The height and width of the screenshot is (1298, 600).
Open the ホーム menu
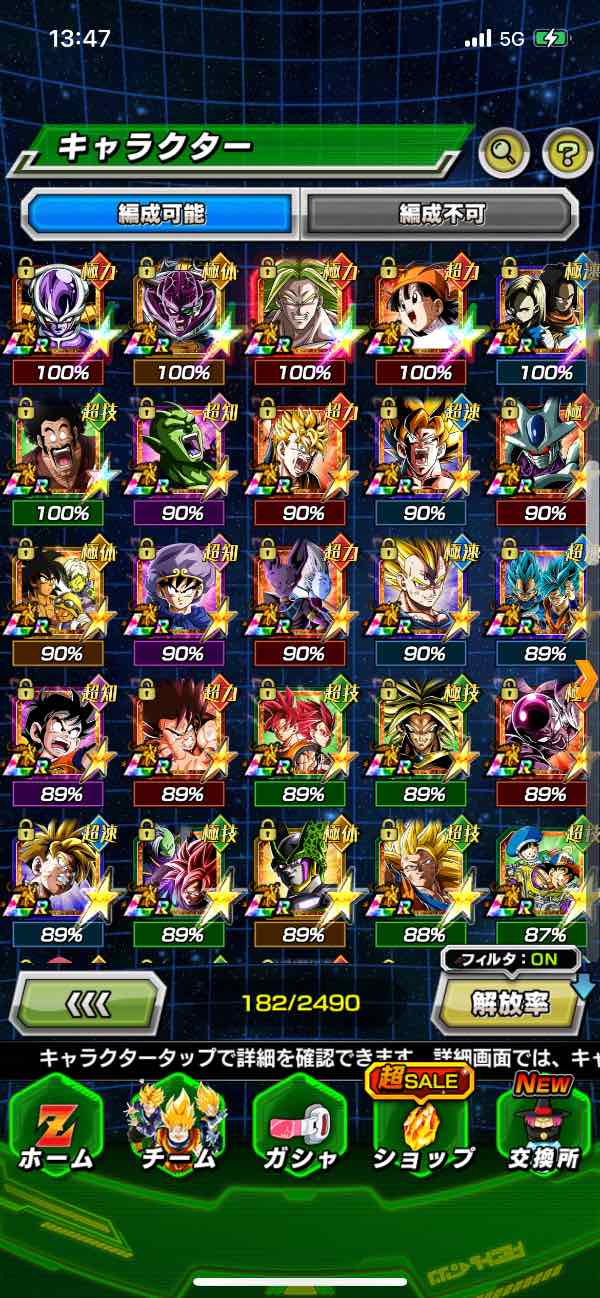point(55,1130)
